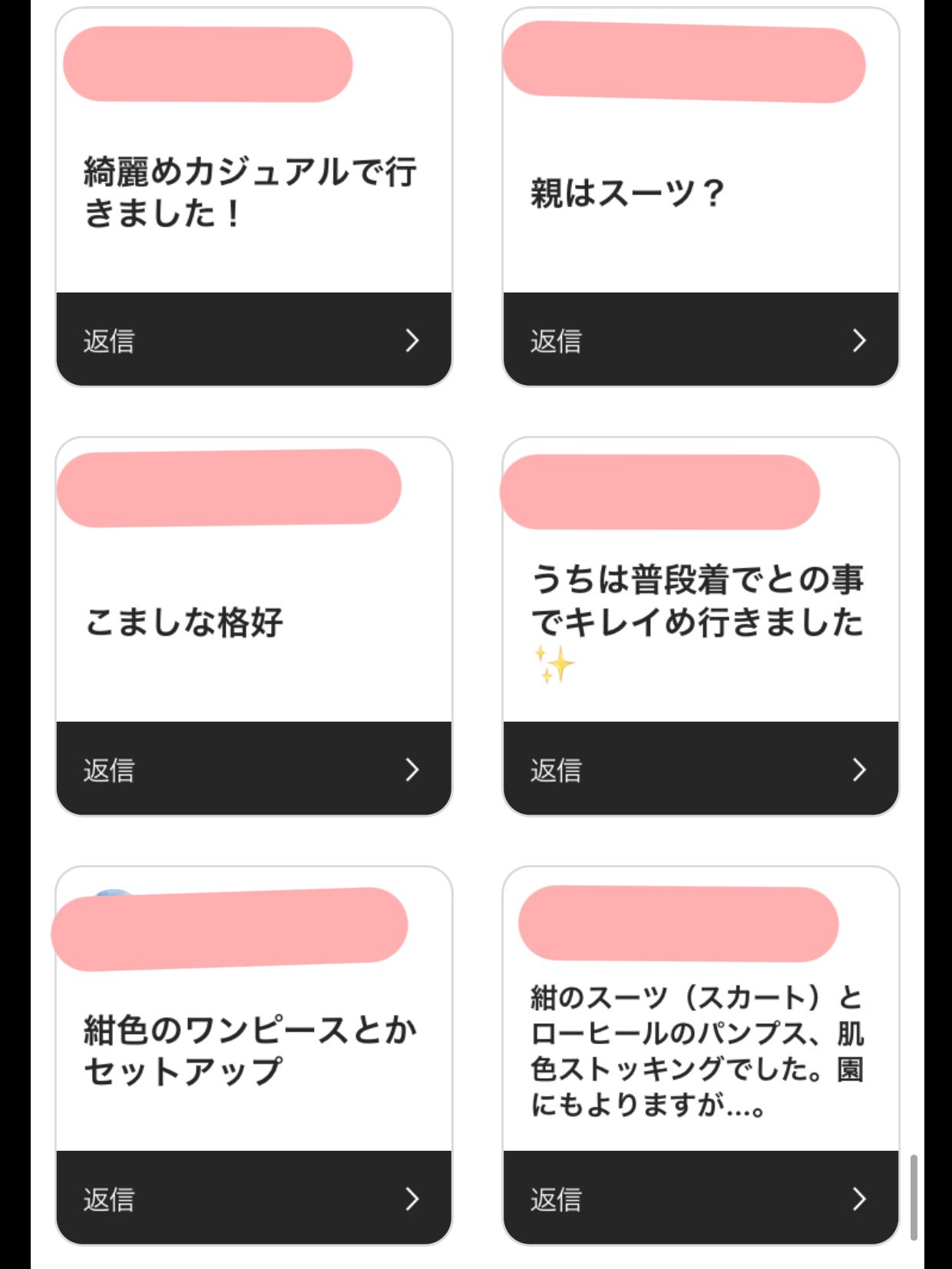The width and height of the screenshot is (952, 1269).
Task: Tap 返信 under 紺のスーツ（スカート） answer
Action: pos(700,1198)
